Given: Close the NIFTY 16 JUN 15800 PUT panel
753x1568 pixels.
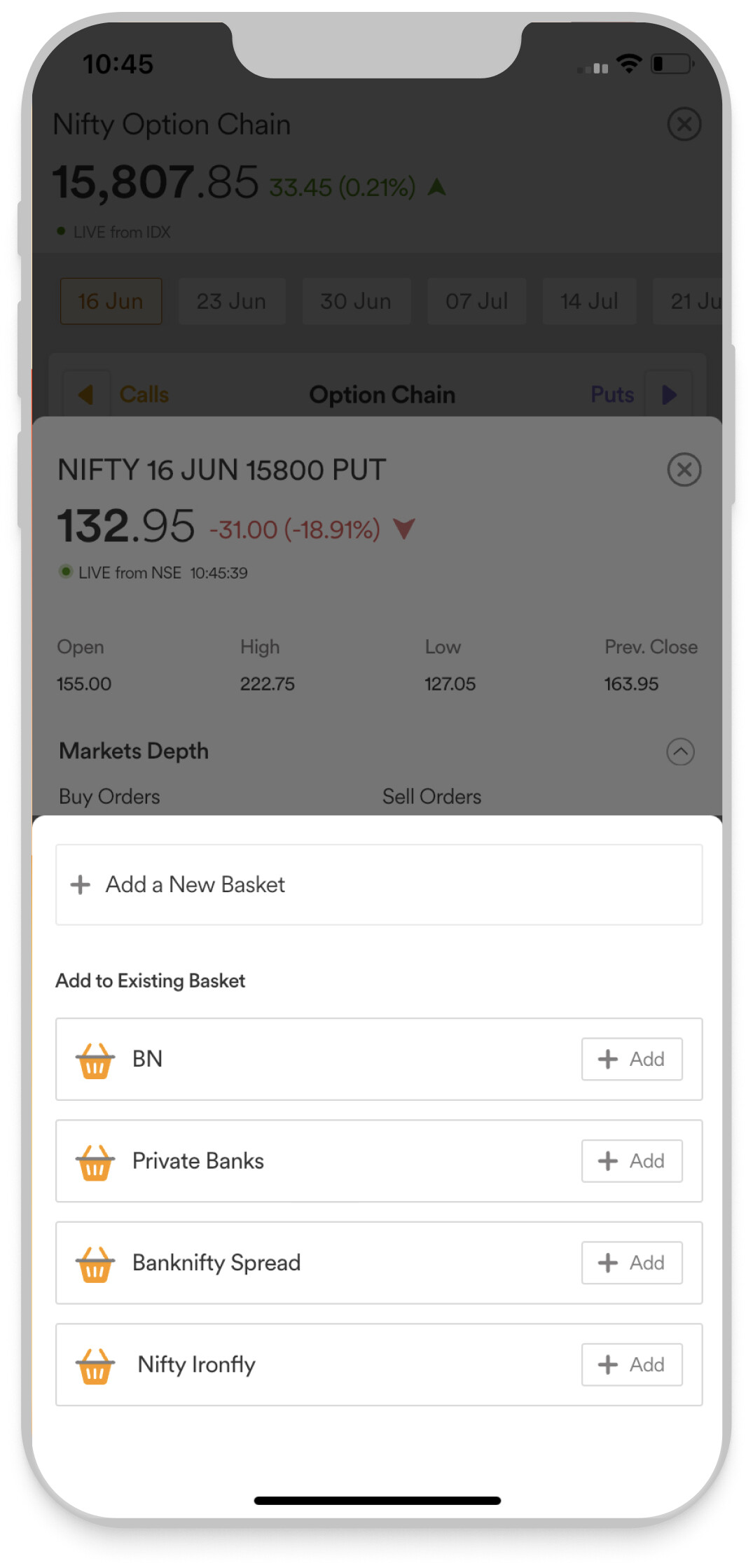Looking at the screenshot, I should tap(684, 469).
